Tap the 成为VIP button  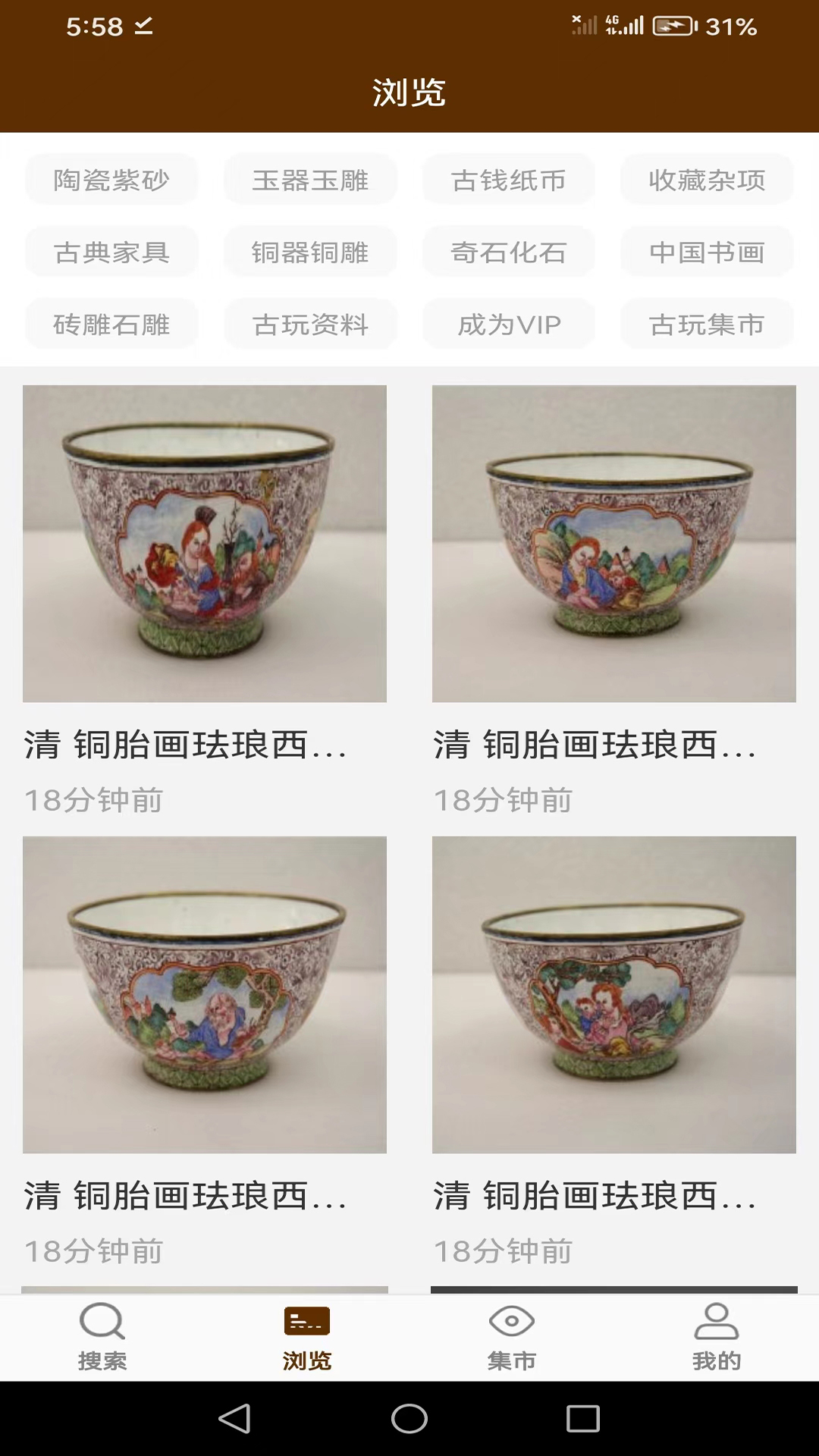pyautogui.click(x=509, y=324)
